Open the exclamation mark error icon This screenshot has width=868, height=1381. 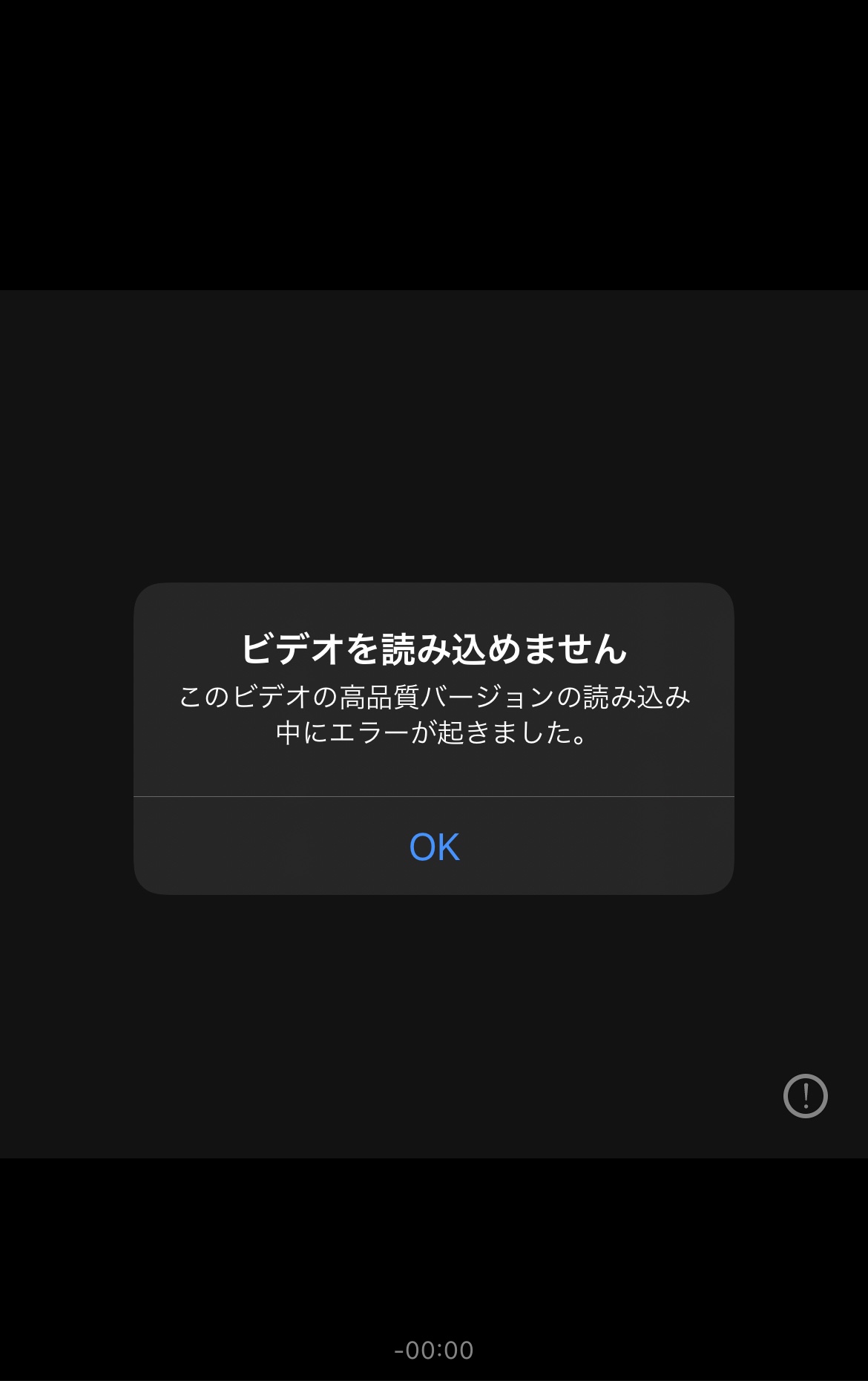click(x=805, y=1095)
